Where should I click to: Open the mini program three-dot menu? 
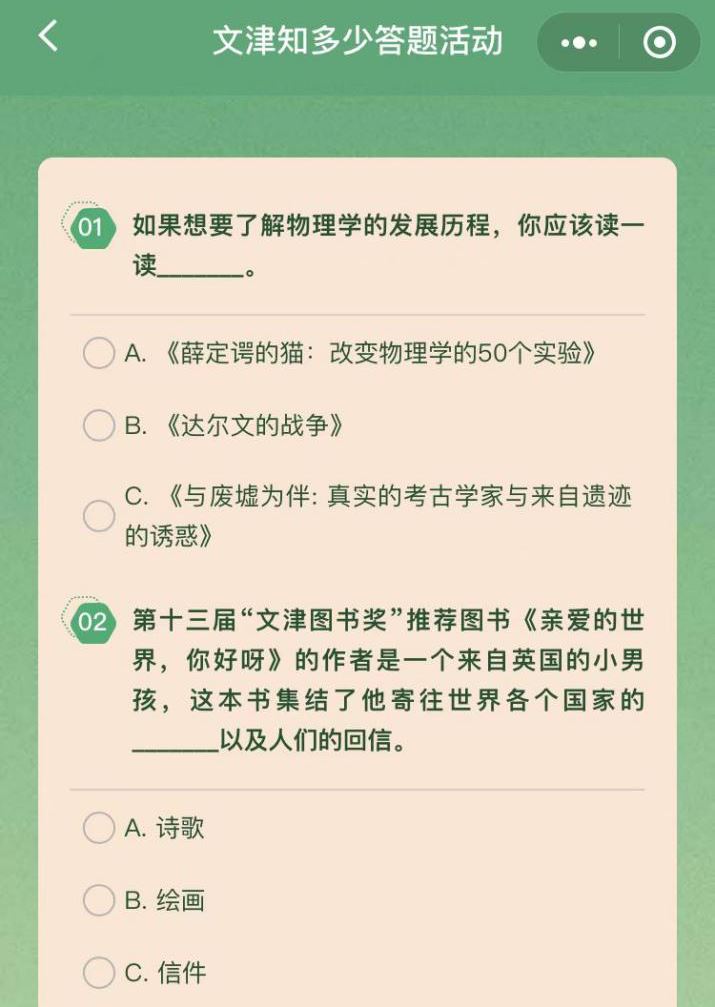click(x=579, y=43)
